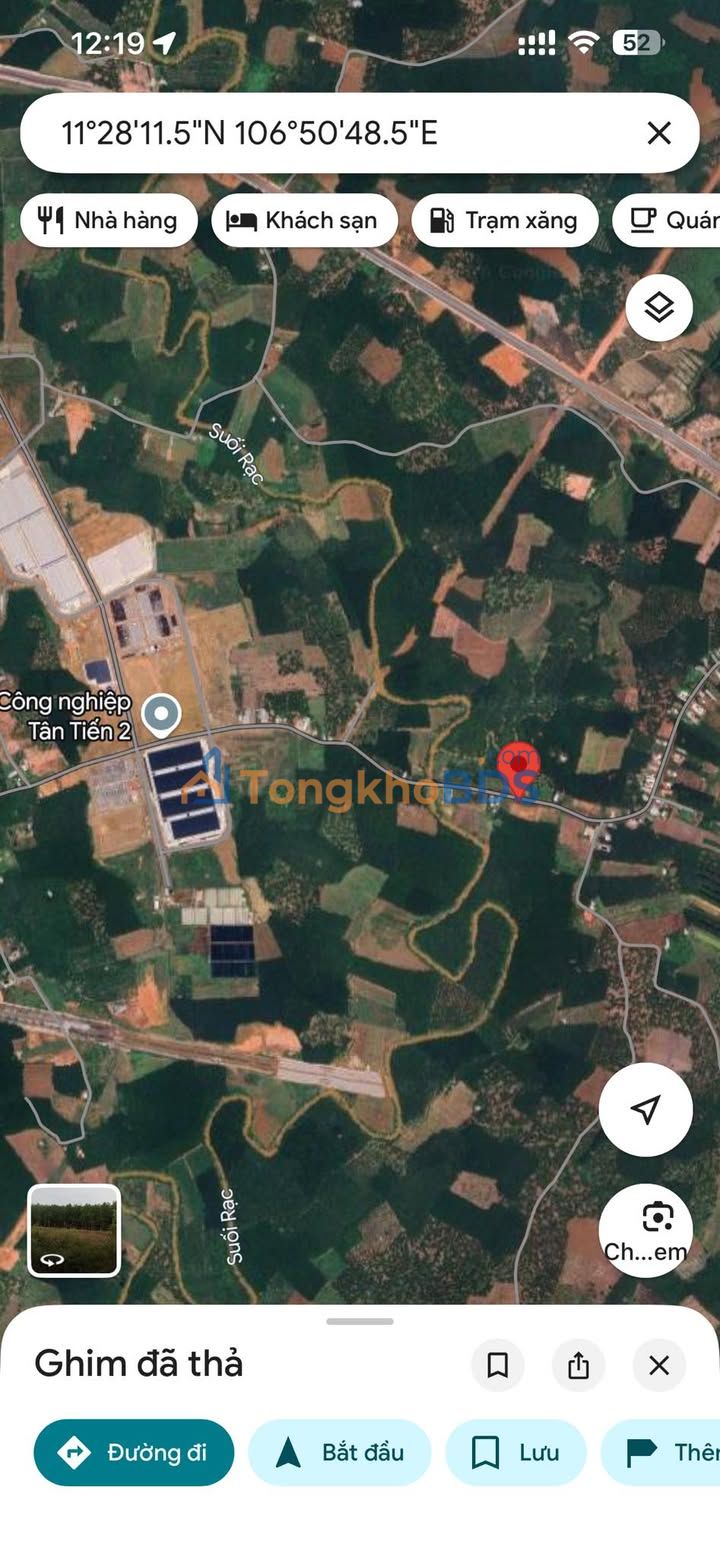This screenshot has width=720, height=1557.
Task: Open the Street View thumbnail
Action: (x=74, y=1230)
